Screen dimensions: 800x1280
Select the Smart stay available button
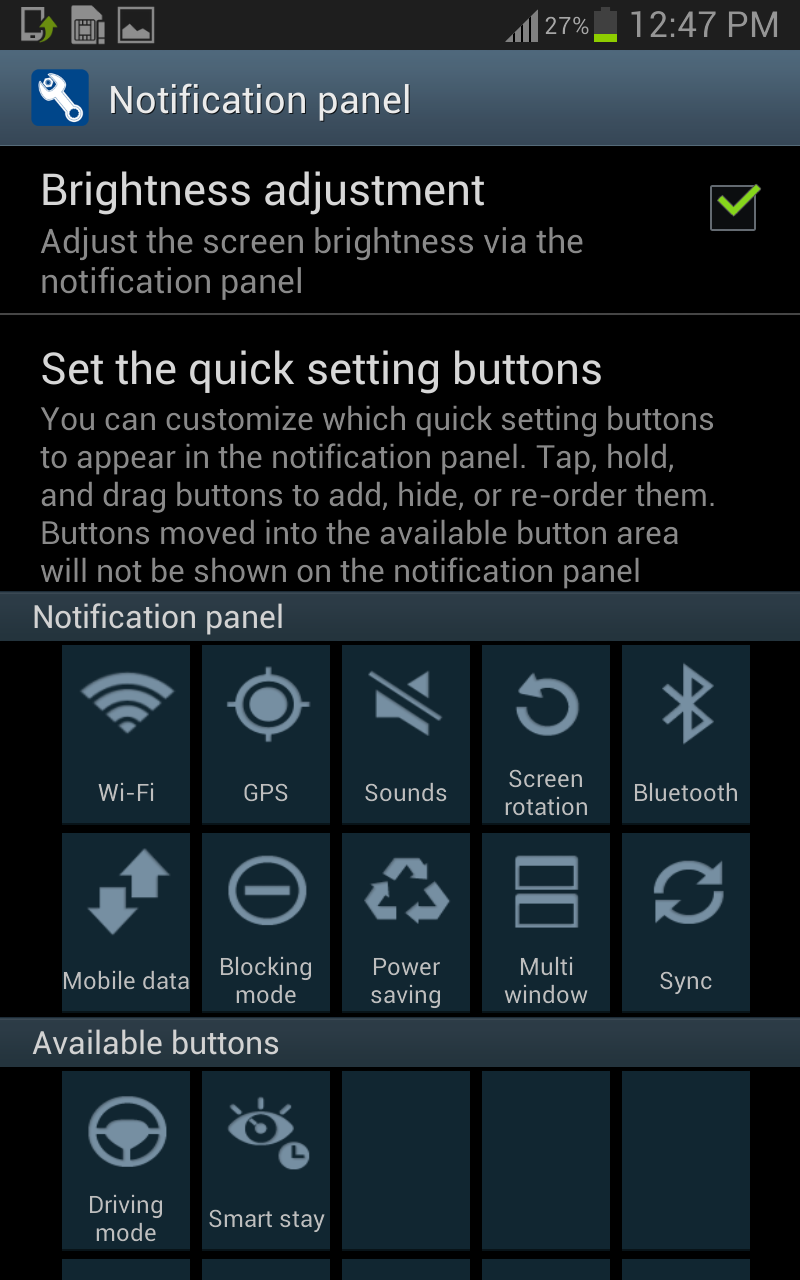pyautogui.click(x=266, y=1160)
